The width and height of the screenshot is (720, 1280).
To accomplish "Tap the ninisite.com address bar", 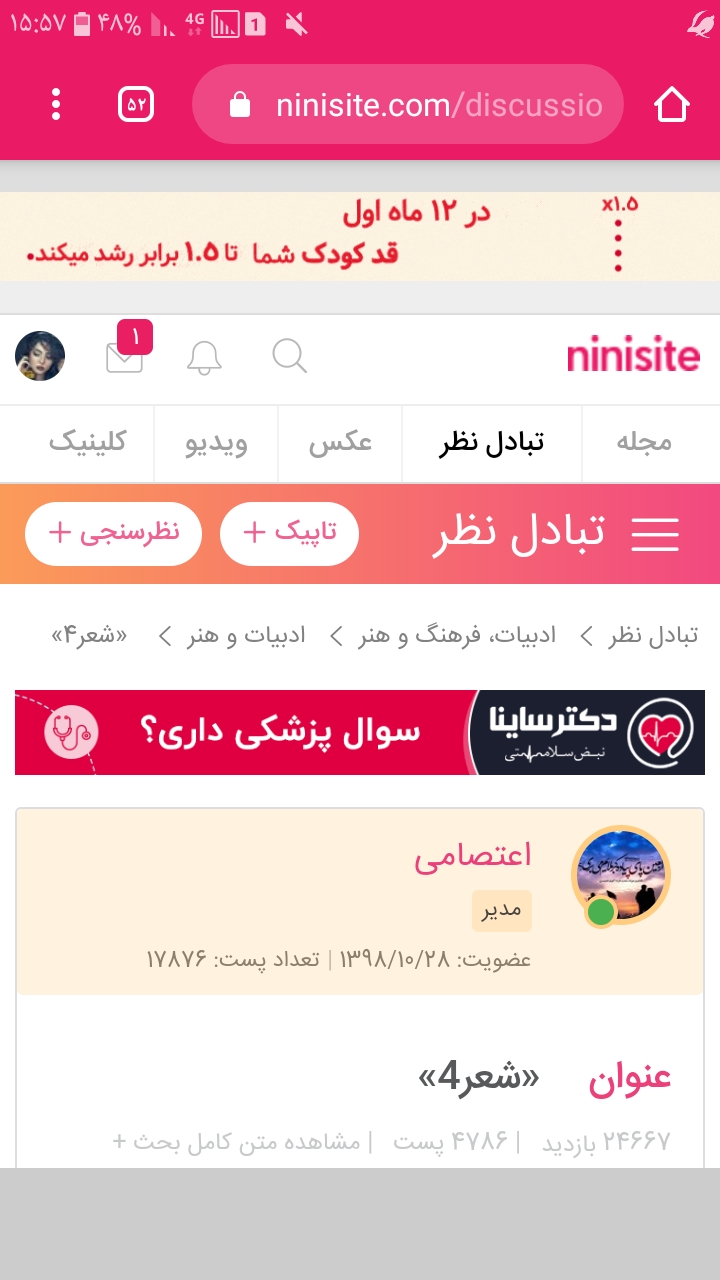I will [408, 105].
